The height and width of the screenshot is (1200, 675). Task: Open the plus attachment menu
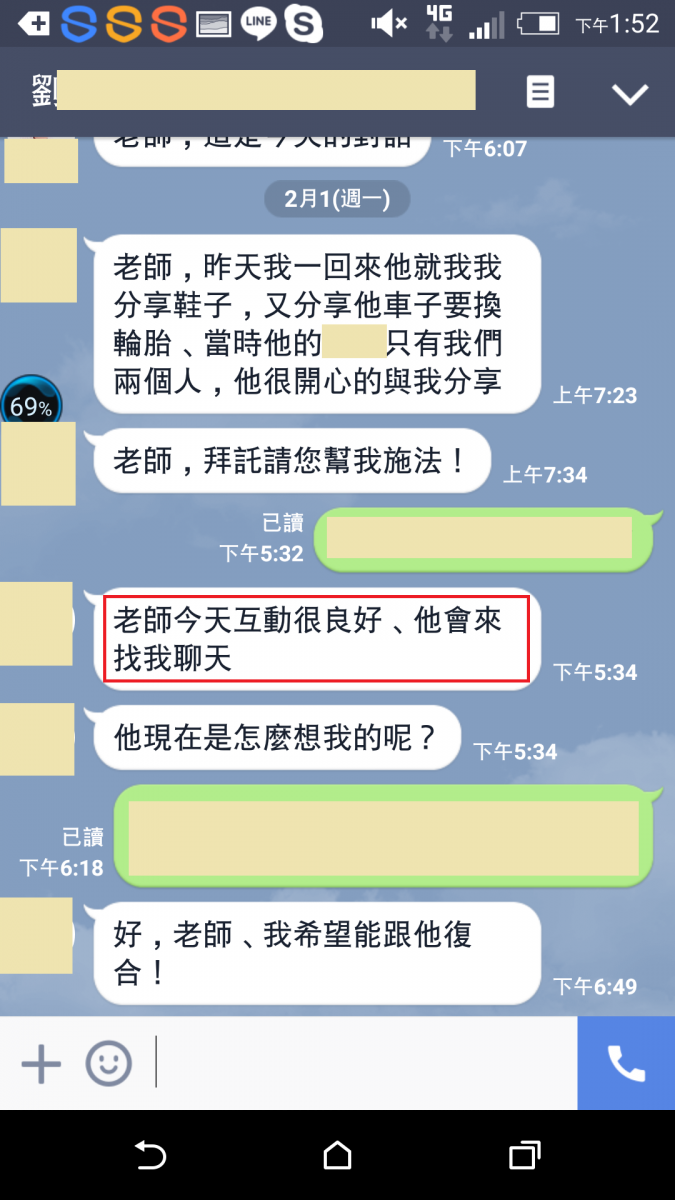(x=41, y=1064)
